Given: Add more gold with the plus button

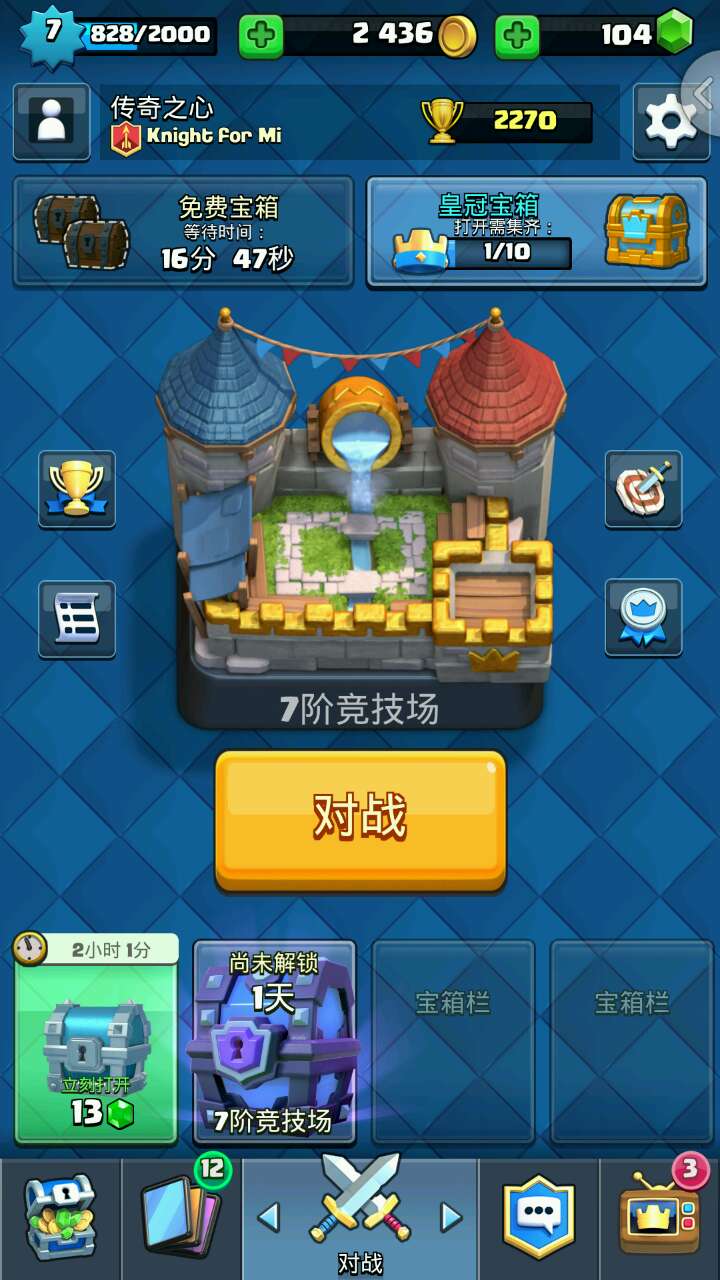Looking at the screenshot, I should click(x=261, y=36).
